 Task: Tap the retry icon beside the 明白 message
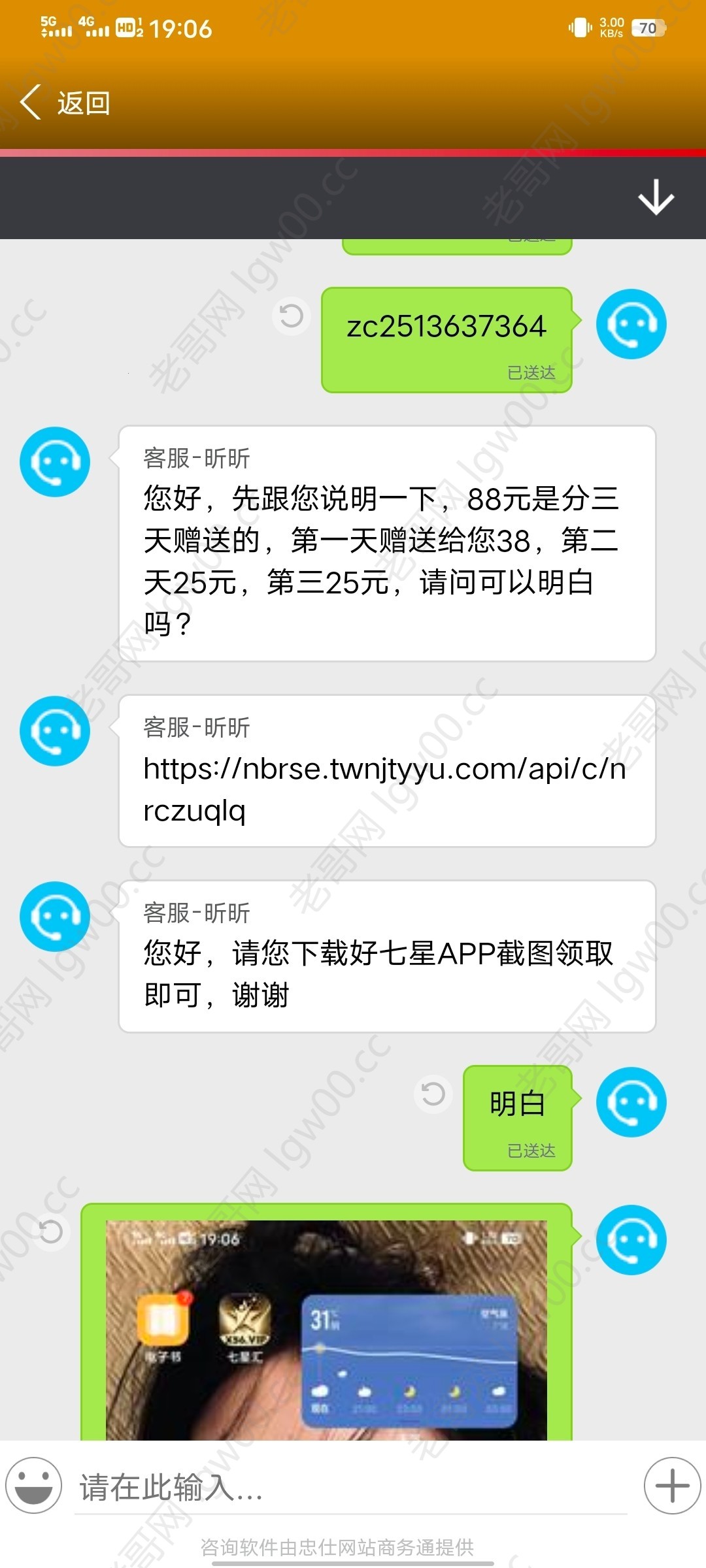(x=433, y=1094)
